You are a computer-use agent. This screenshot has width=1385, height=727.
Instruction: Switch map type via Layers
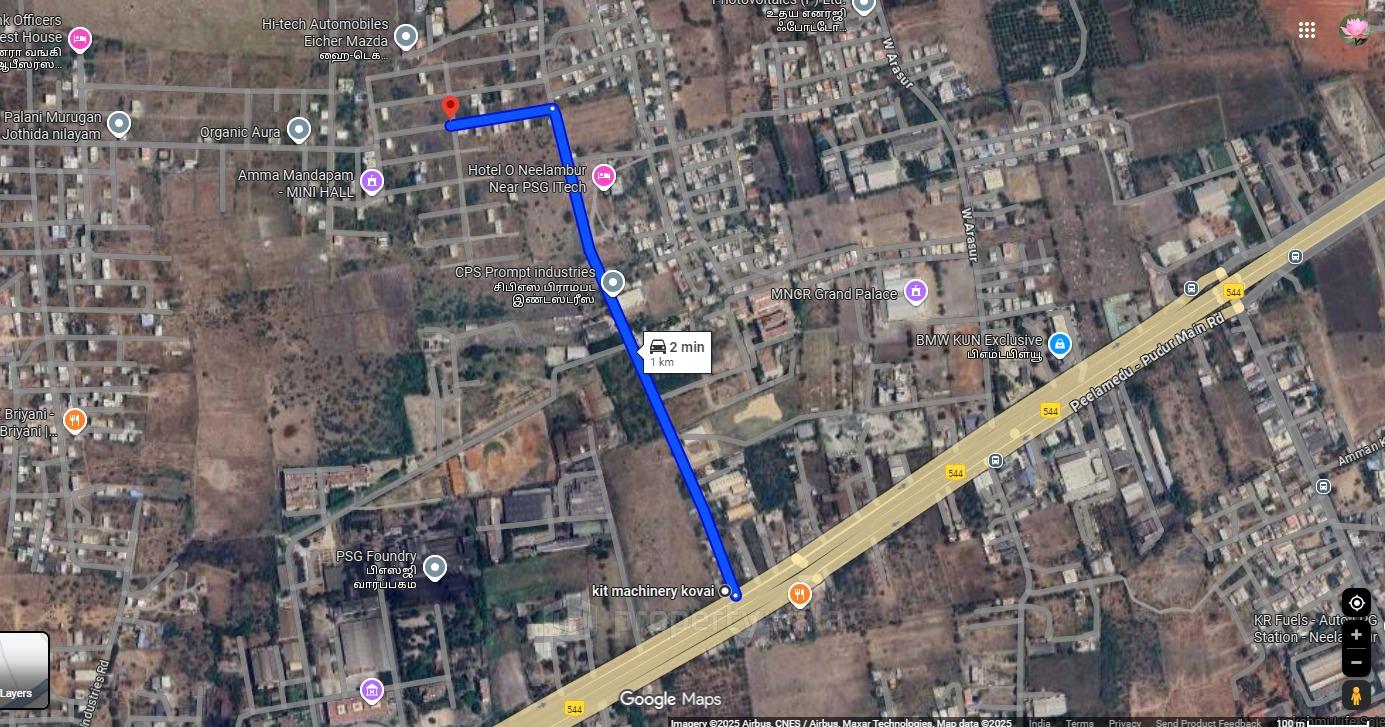(x=24, y=670)
